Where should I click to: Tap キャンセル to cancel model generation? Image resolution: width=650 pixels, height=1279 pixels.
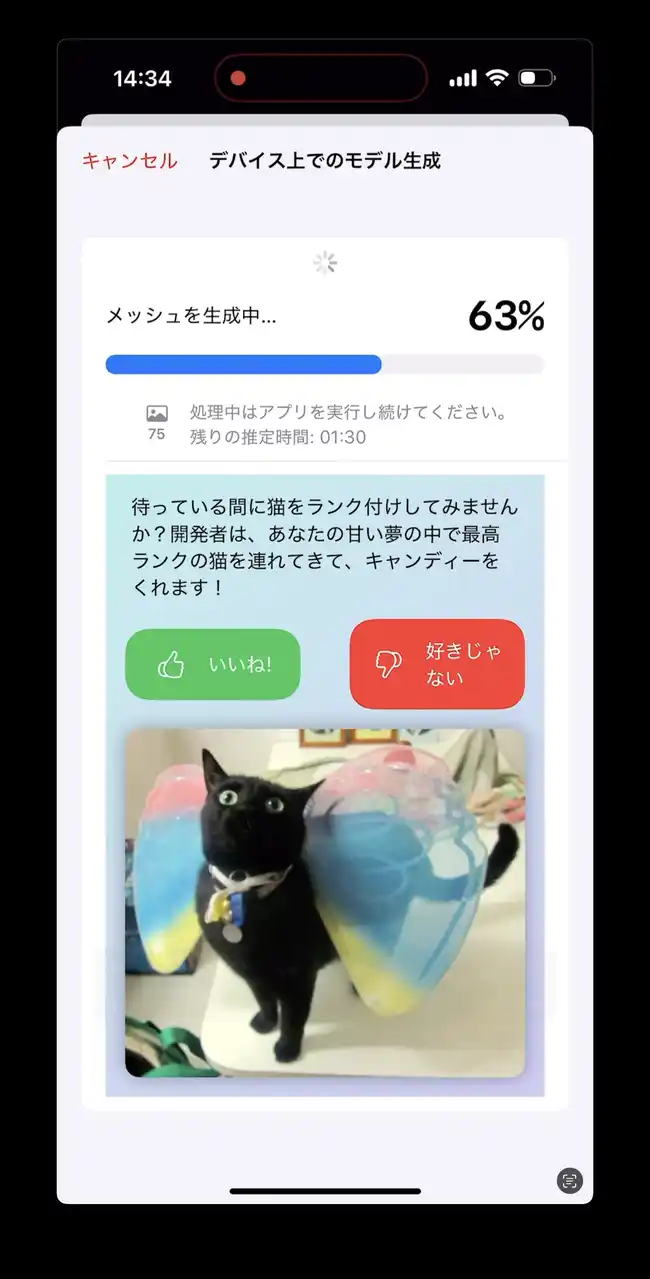pos(130,161)
